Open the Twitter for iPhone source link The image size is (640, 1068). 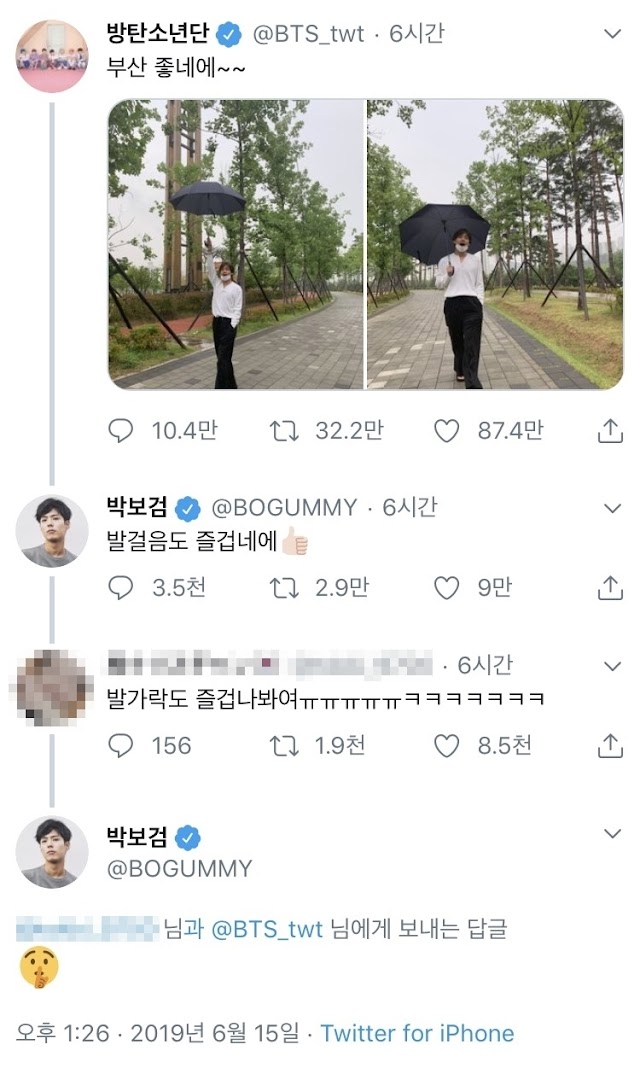tap(417, 1033)
